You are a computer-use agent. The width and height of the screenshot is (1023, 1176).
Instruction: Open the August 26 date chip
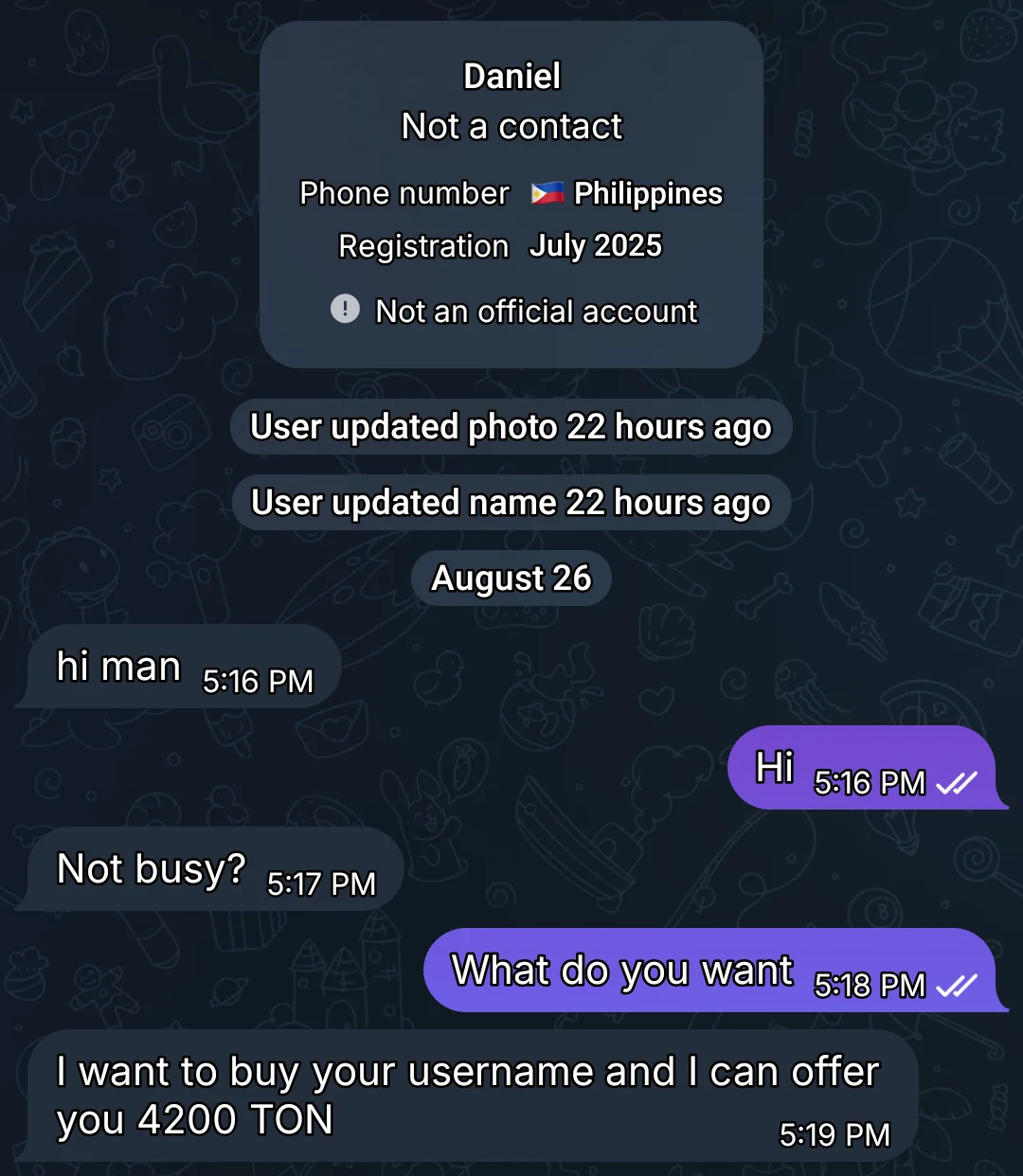511,578
